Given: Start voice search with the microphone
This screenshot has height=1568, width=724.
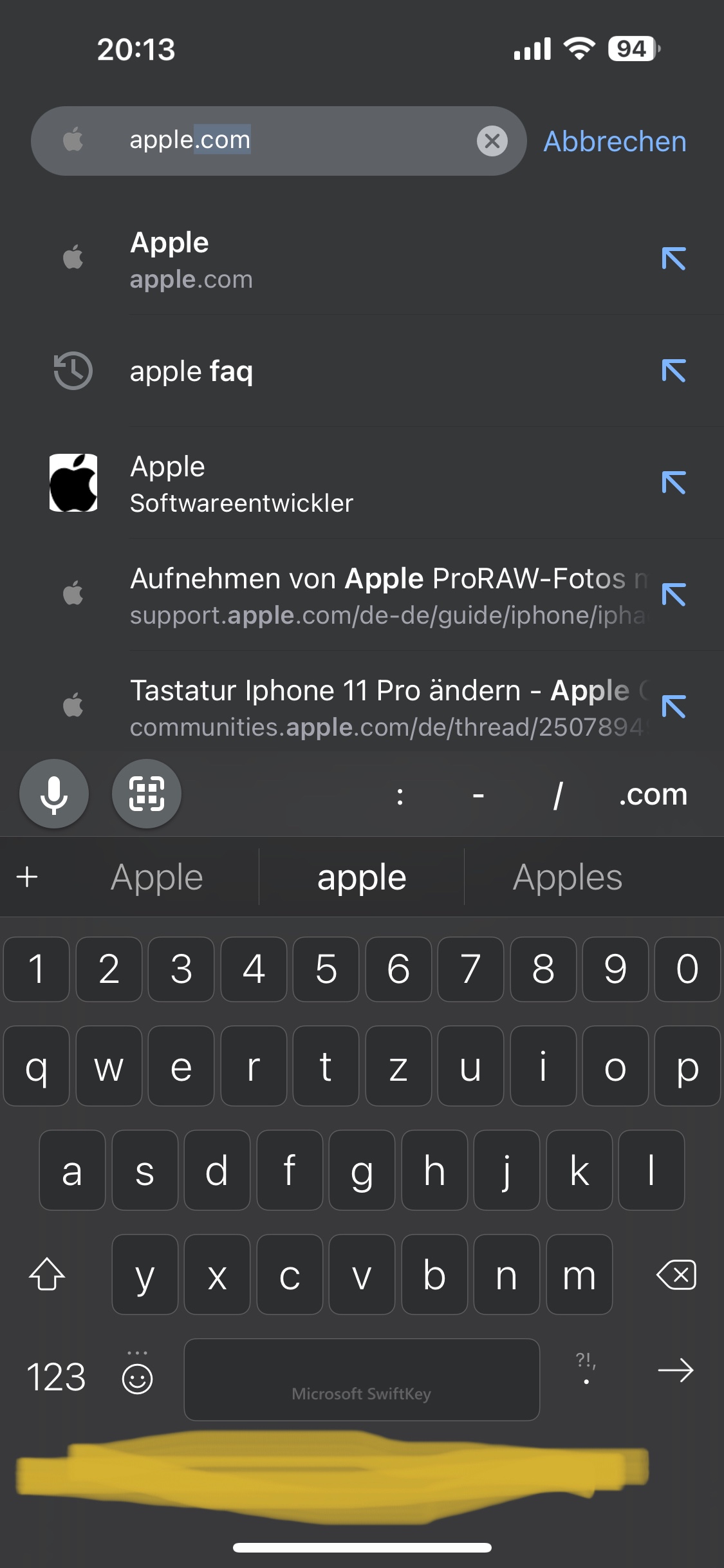Looking at the screenshot, I should (x=54, y=794).
